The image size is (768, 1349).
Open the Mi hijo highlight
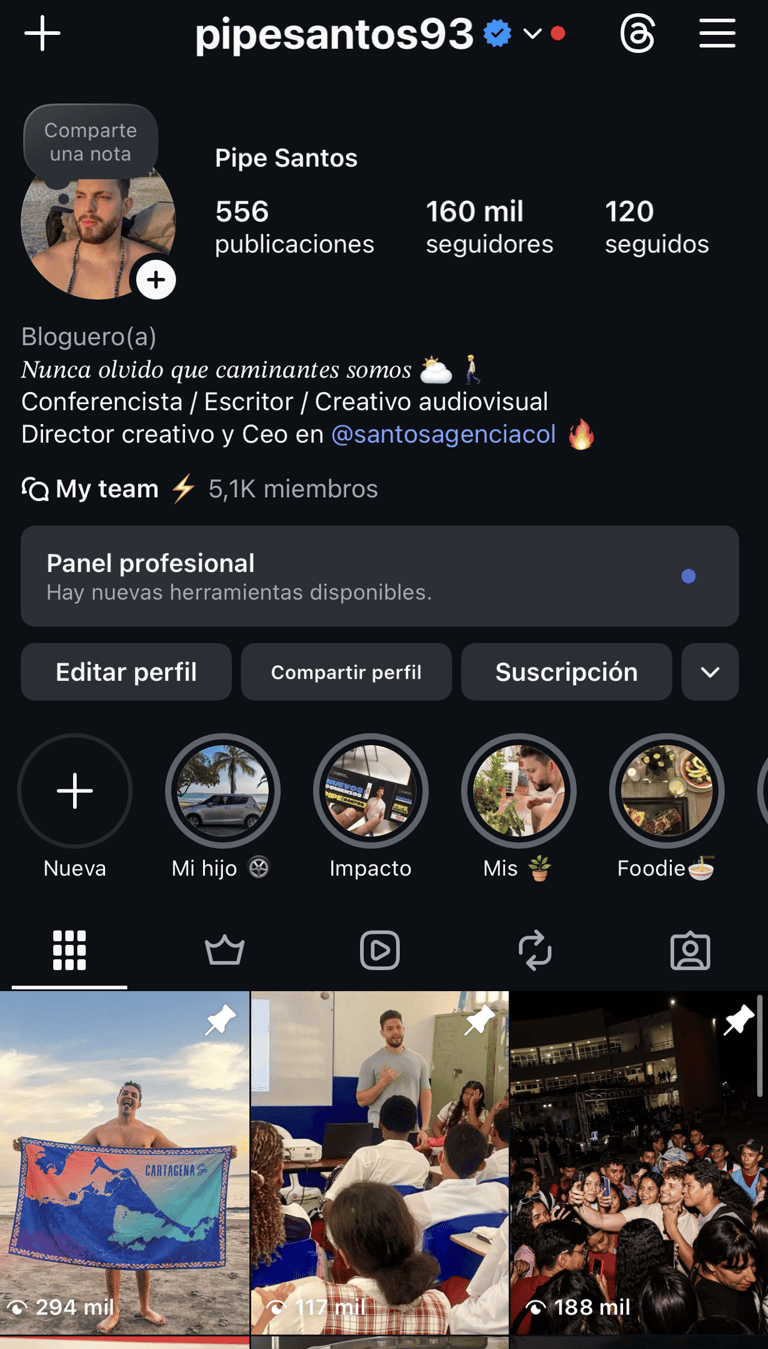[x=222, y=791]
